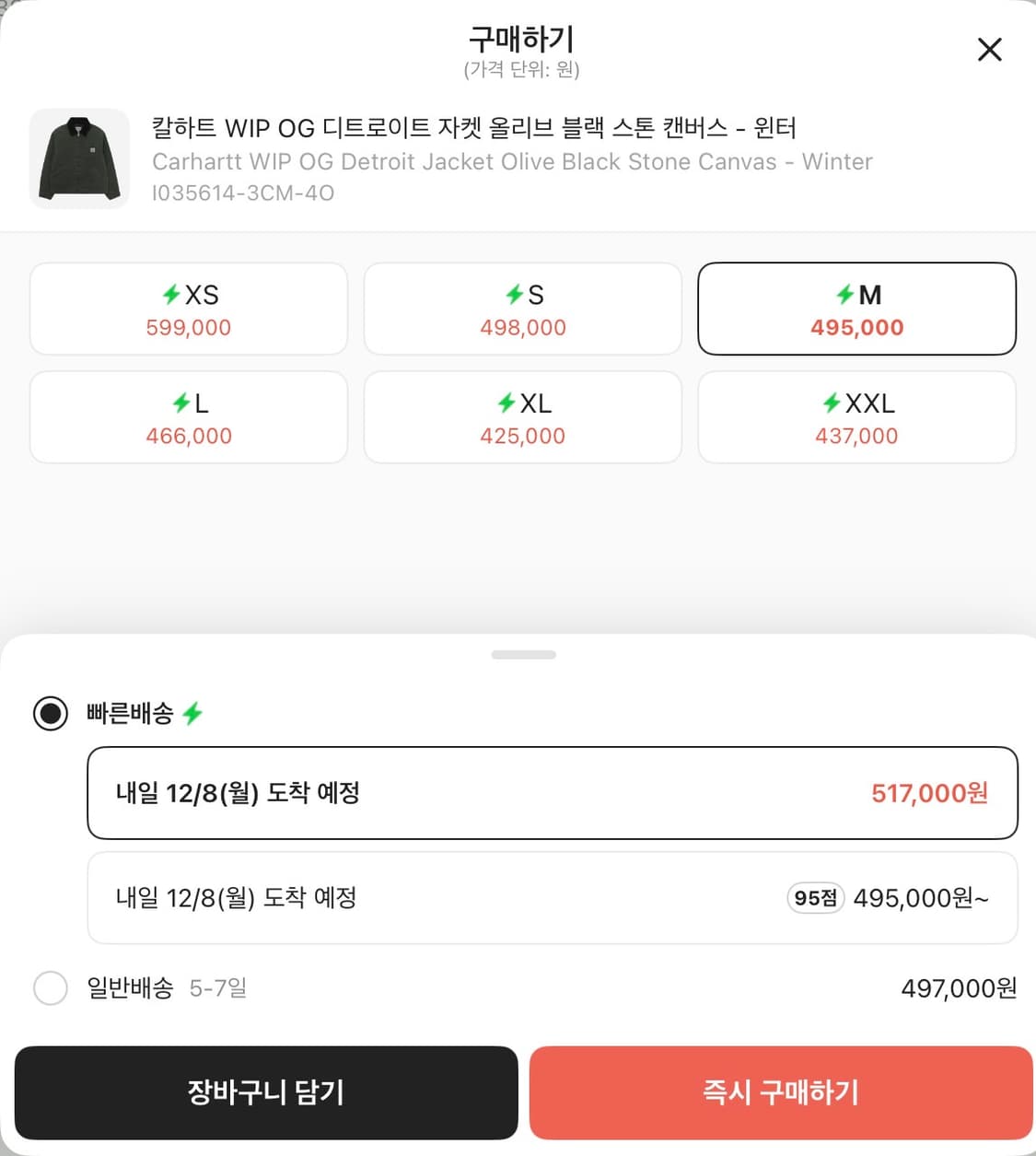Screen dimensions: 1036x1156
Task: Select the 빠른배송 fast delivery radio button
Action: 51,712
